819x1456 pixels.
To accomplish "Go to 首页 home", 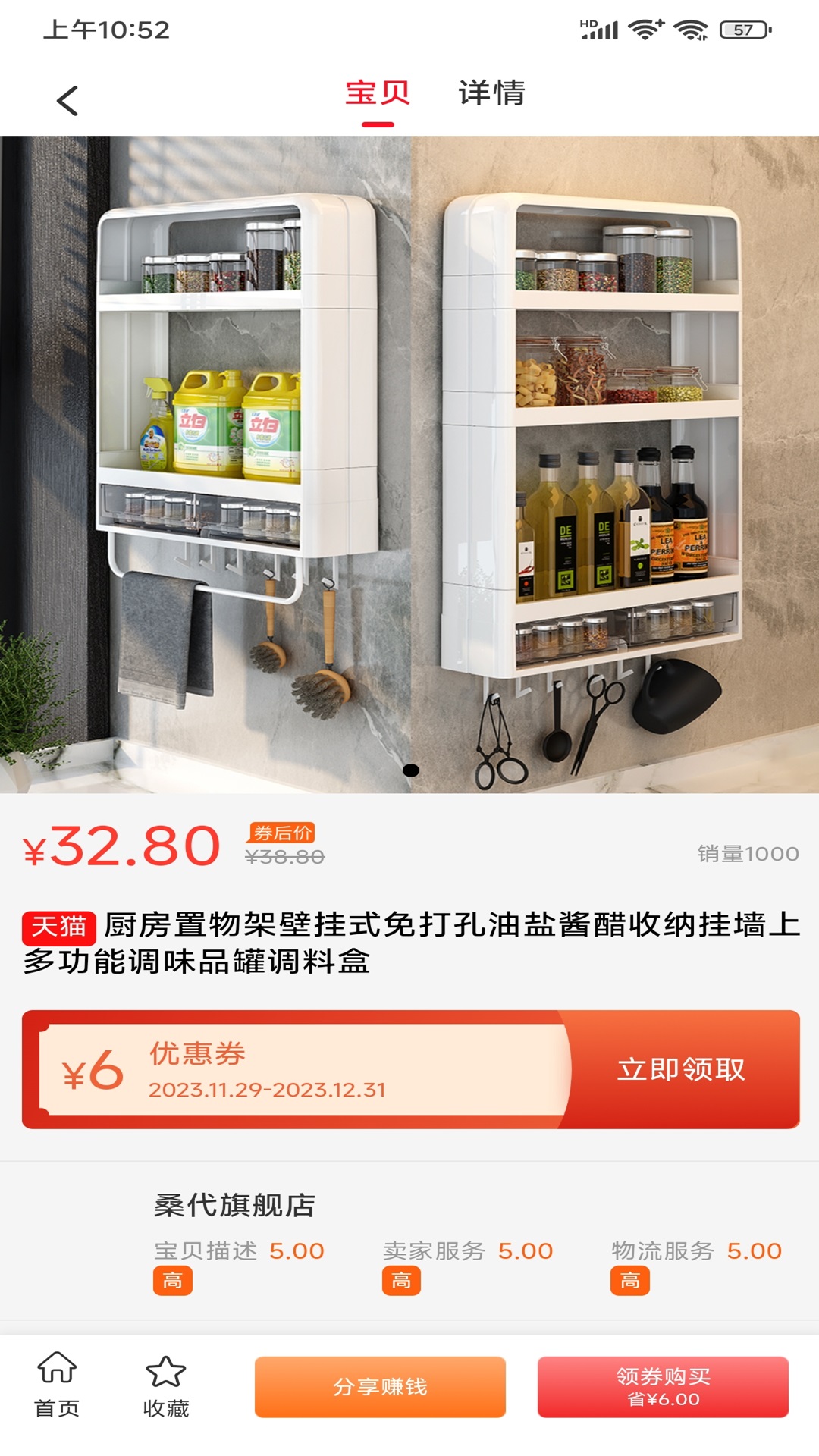I will 57,1385.
